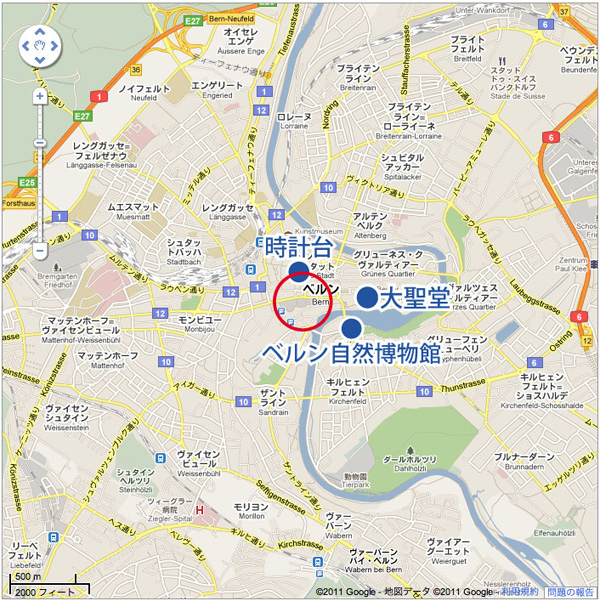Pan the map downward with arrow

point(39,60)
